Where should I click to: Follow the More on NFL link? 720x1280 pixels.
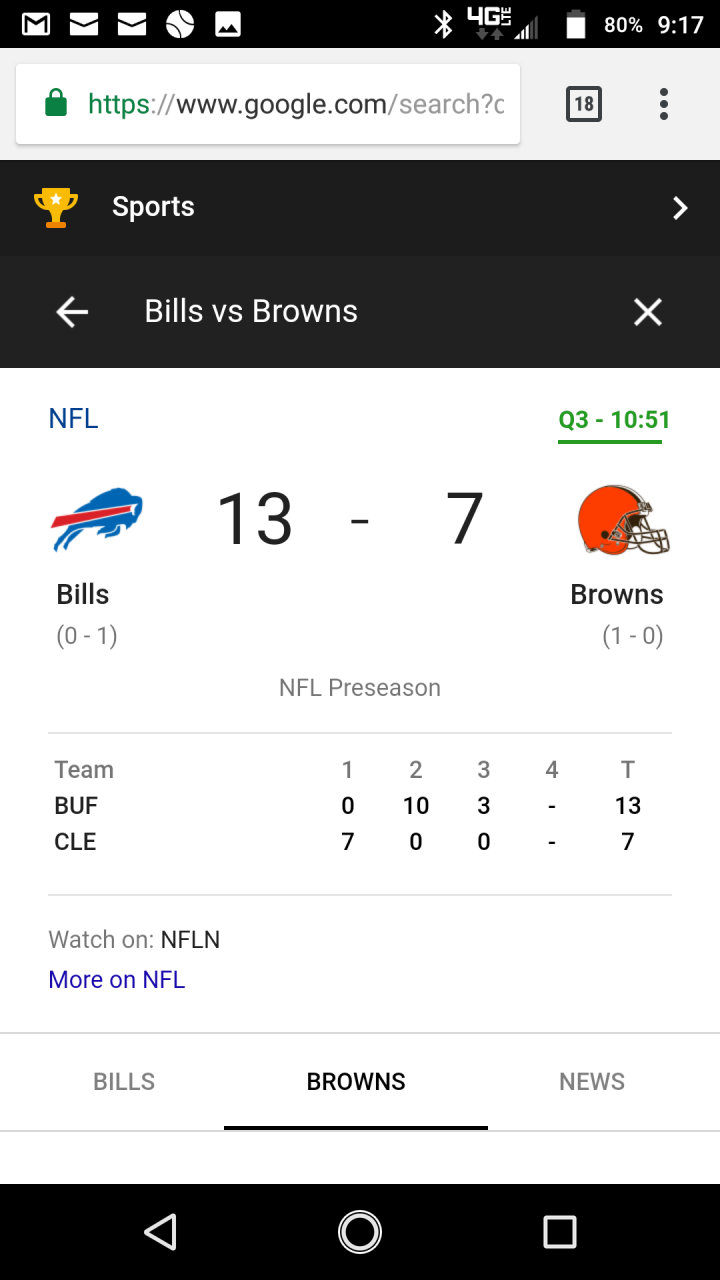click(117, 979)
